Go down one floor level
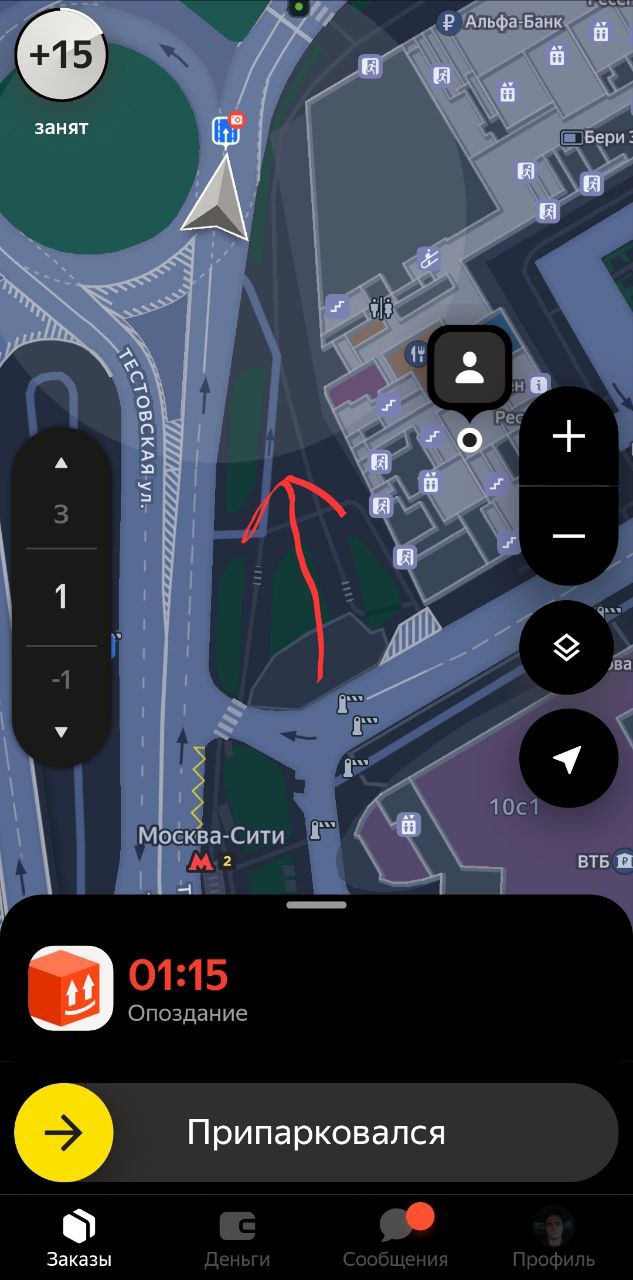633x1280 pixels. pos(61,732)
